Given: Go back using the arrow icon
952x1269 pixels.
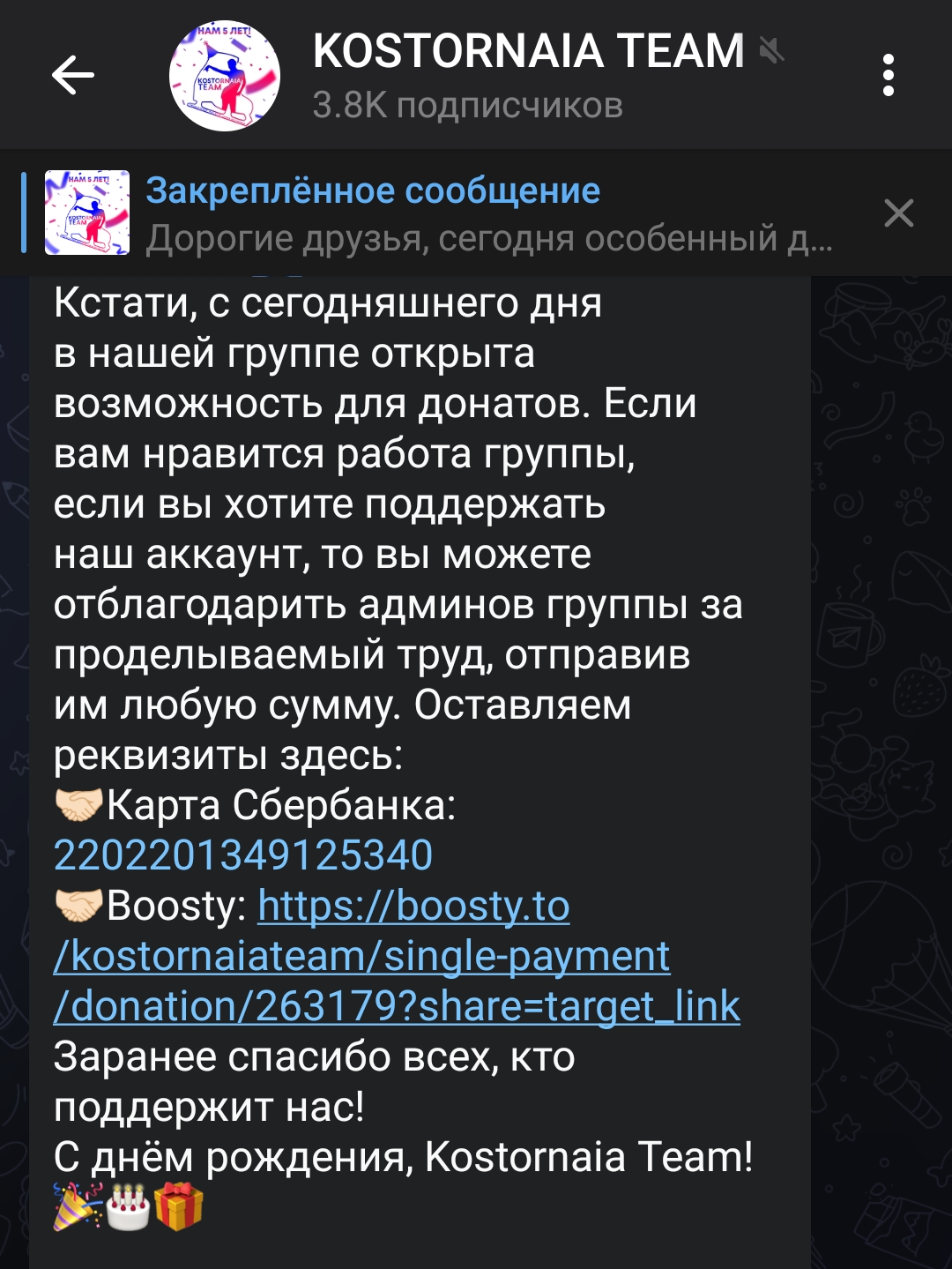Looking at the screenshot, I should click(72, 75).
